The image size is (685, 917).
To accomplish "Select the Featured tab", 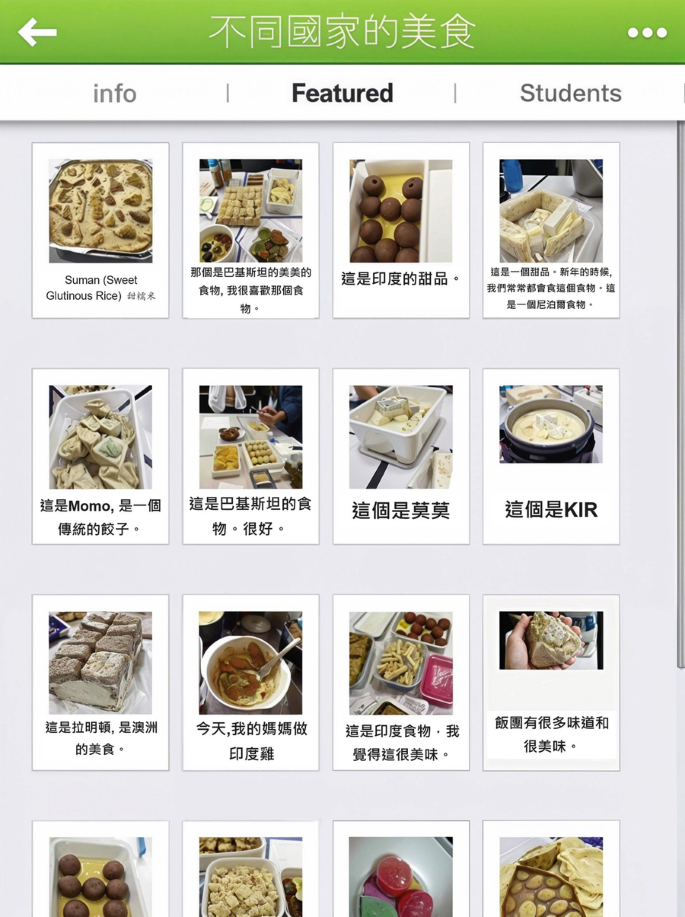I will click(x=342, y=93).
